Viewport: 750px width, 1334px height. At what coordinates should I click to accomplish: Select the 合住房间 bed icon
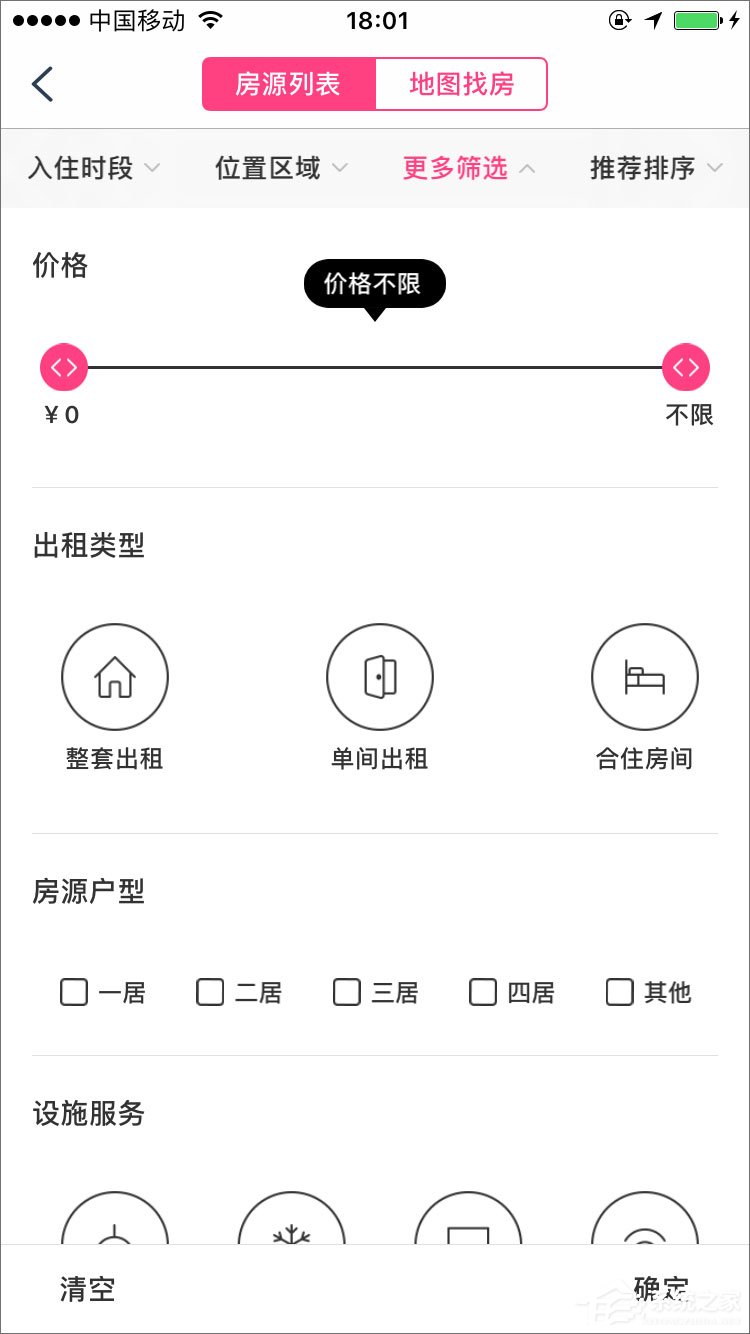point(645,676)
